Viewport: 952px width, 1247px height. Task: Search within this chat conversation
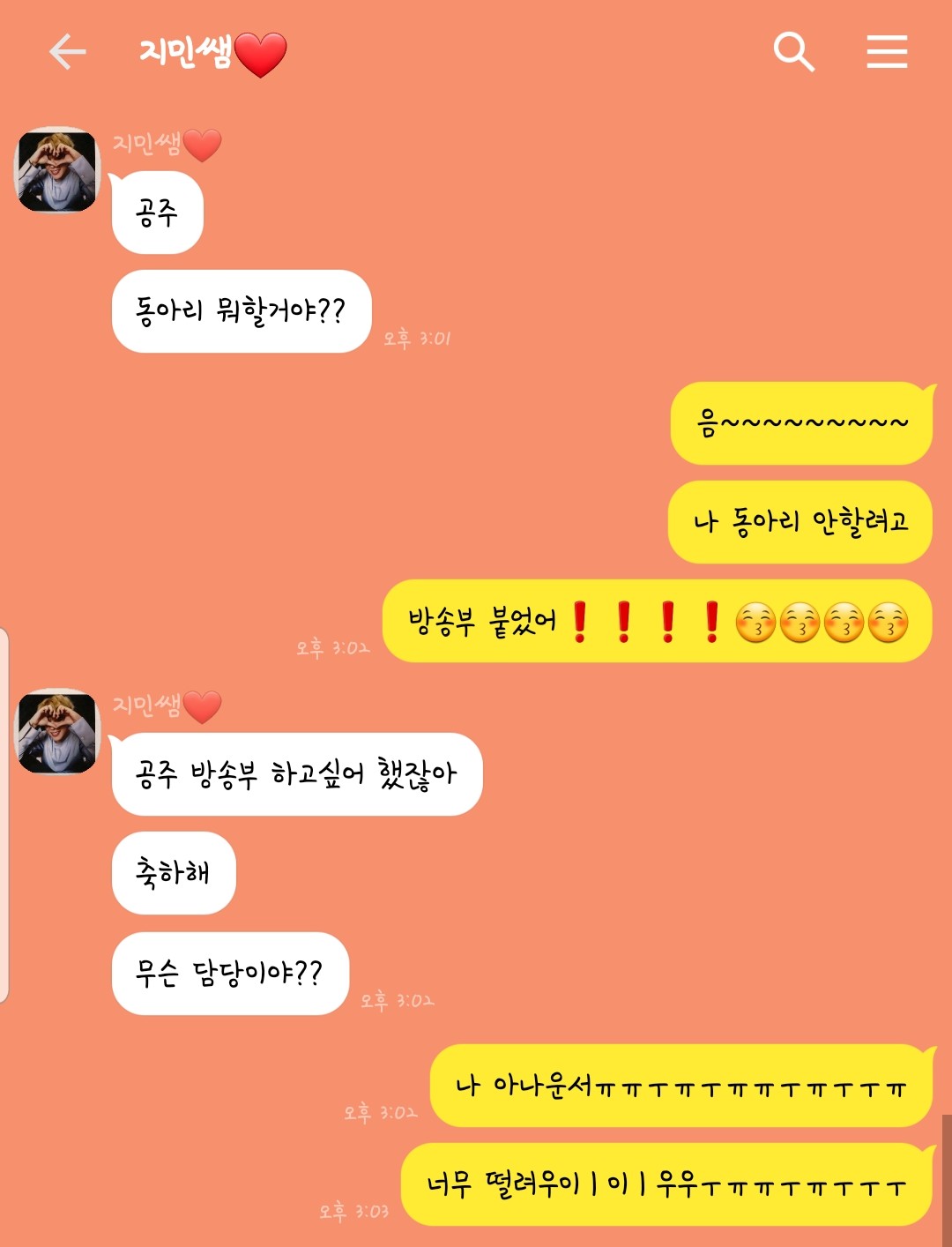click(x=792, y=52)
